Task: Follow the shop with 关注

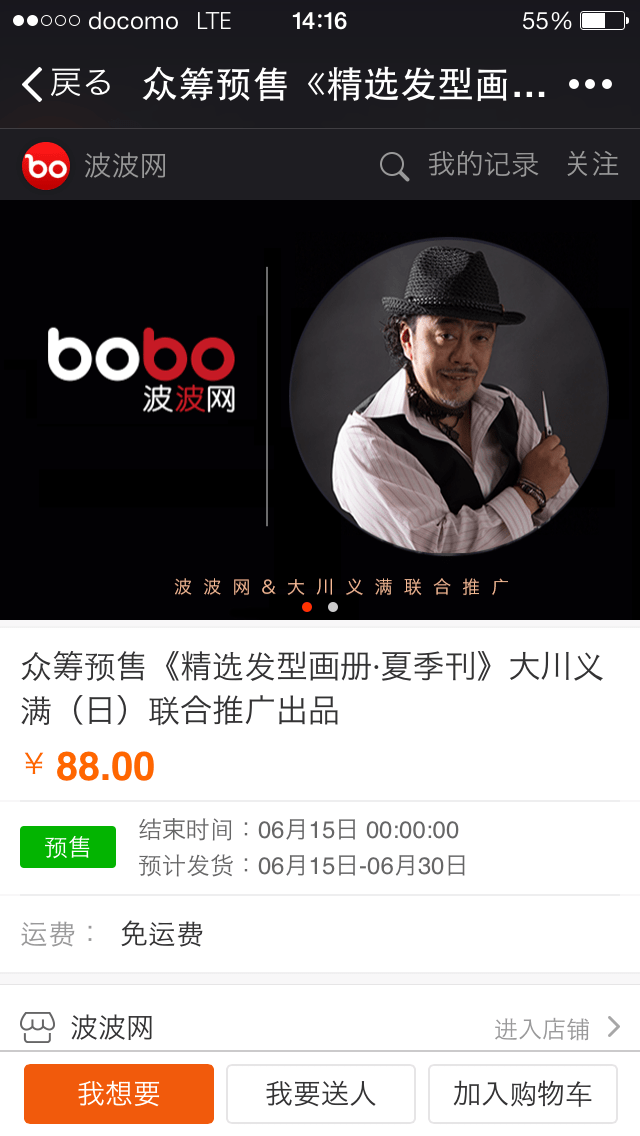Action: [592, 164]
